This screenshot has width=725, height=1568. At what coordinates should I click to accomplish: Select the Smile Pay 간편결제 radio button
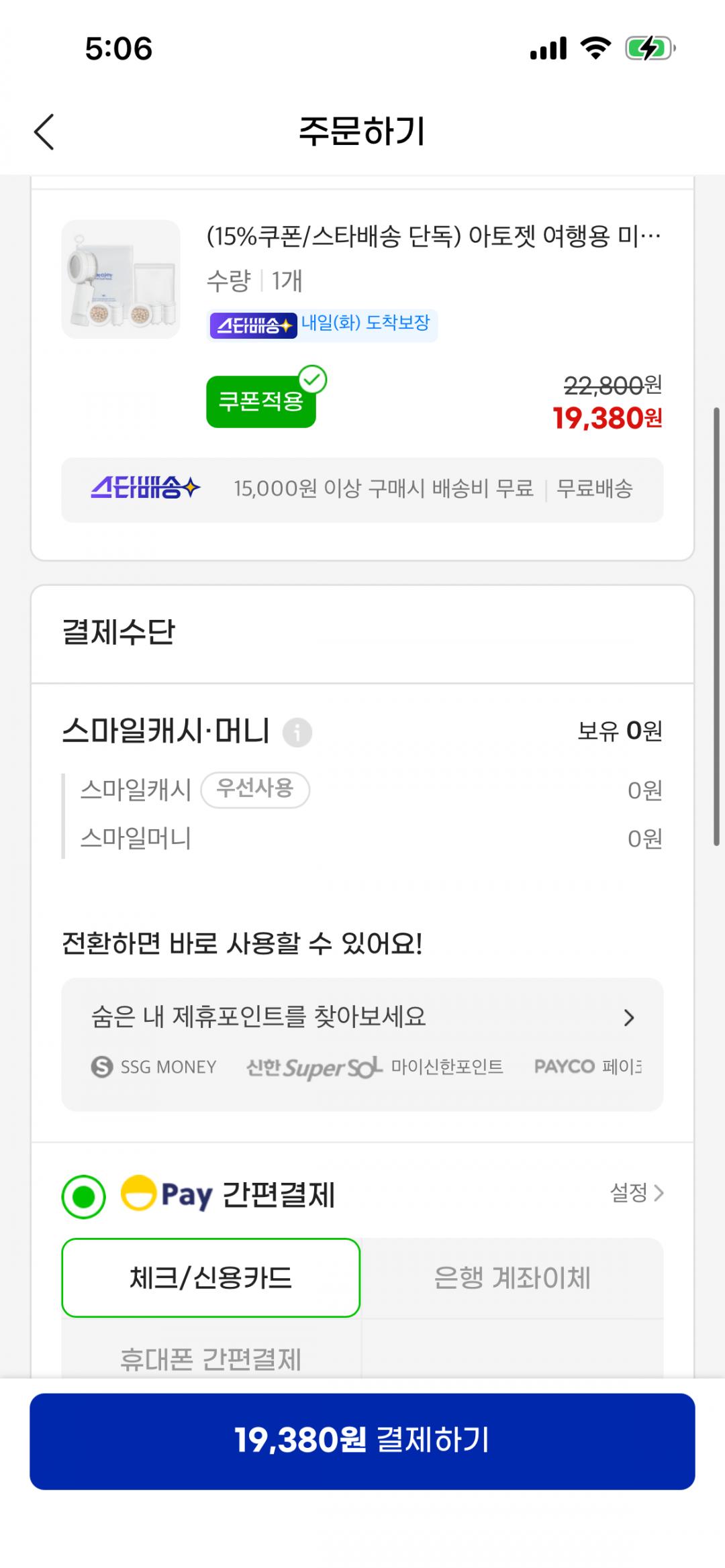pos(83,1196)
